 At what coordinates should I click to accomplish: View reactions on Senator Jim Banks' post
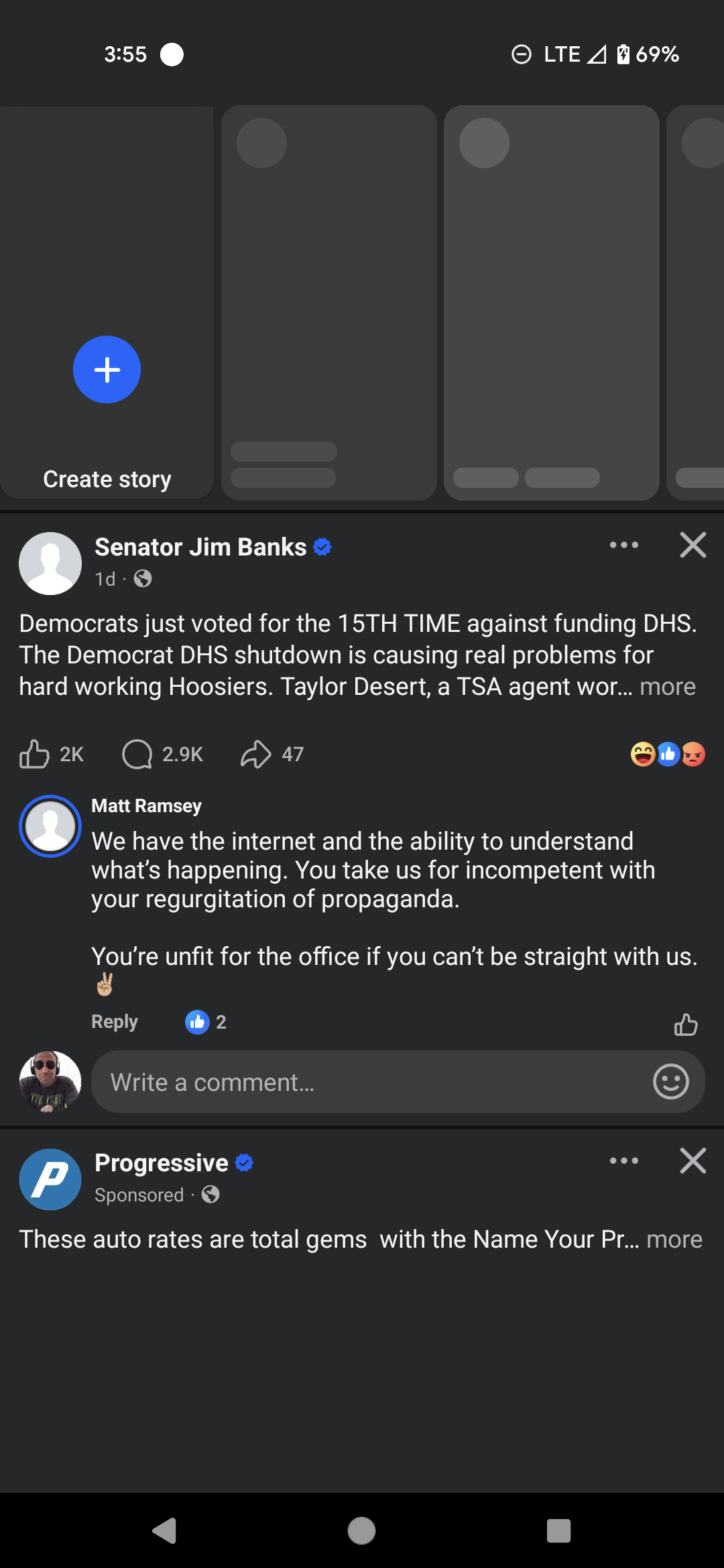click(668, 755)
